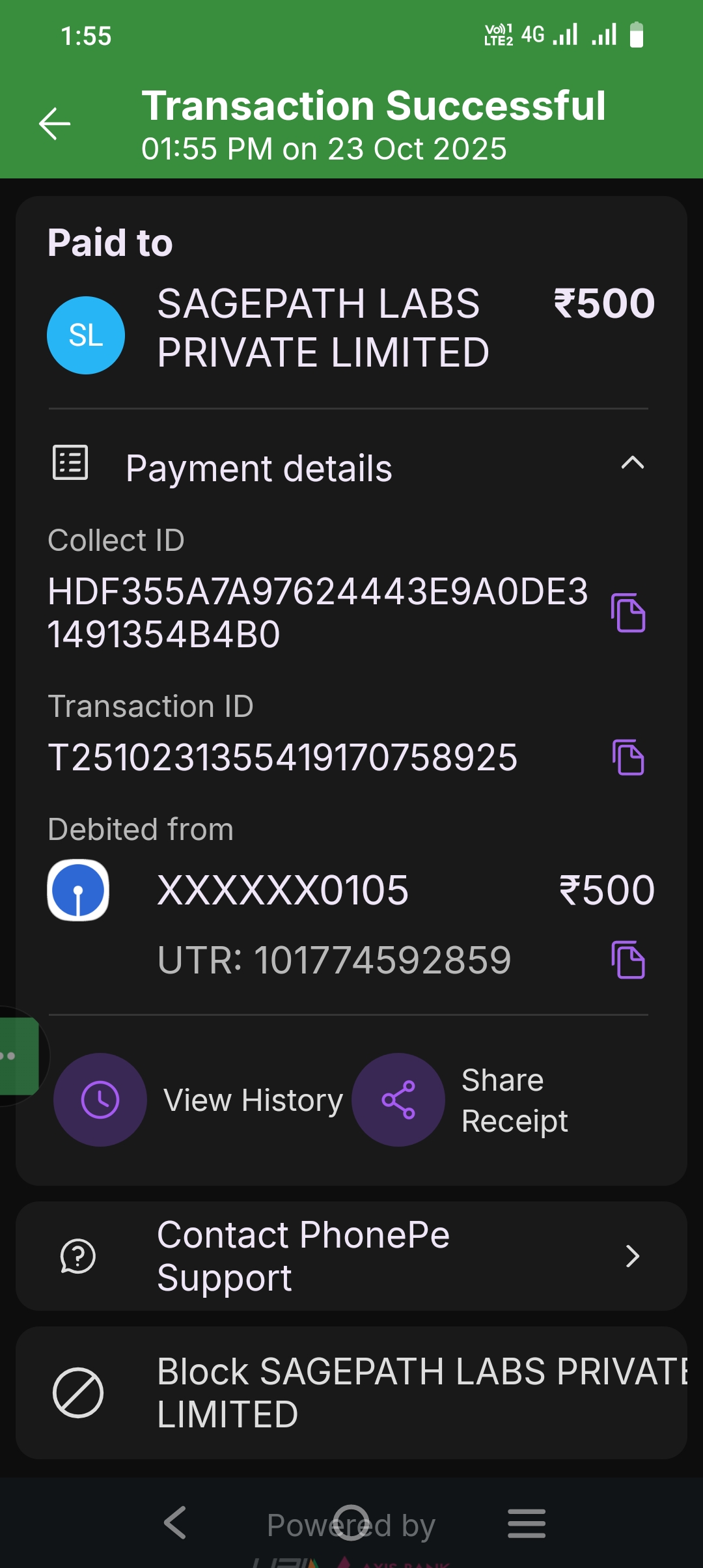Collapse the Payment details section

pos(632,464)
